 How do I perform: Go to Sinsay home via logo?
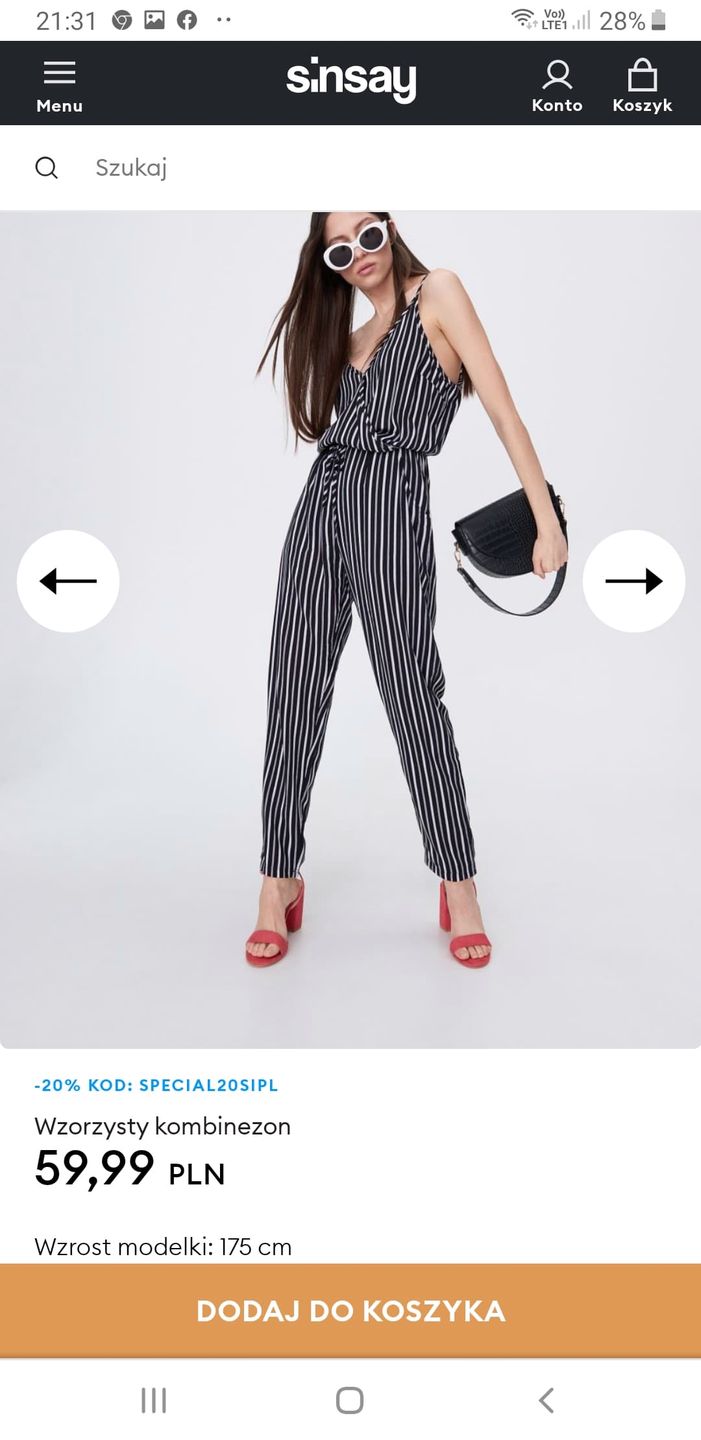coord(351,80)
